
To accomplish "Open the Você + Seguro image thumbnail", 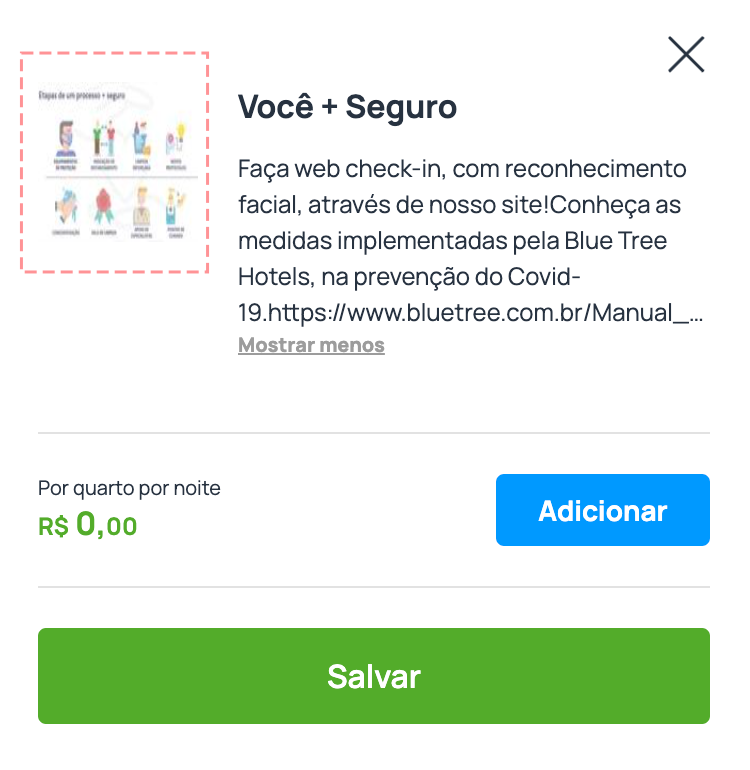I will pyautogui.click(x=114, y=162).
